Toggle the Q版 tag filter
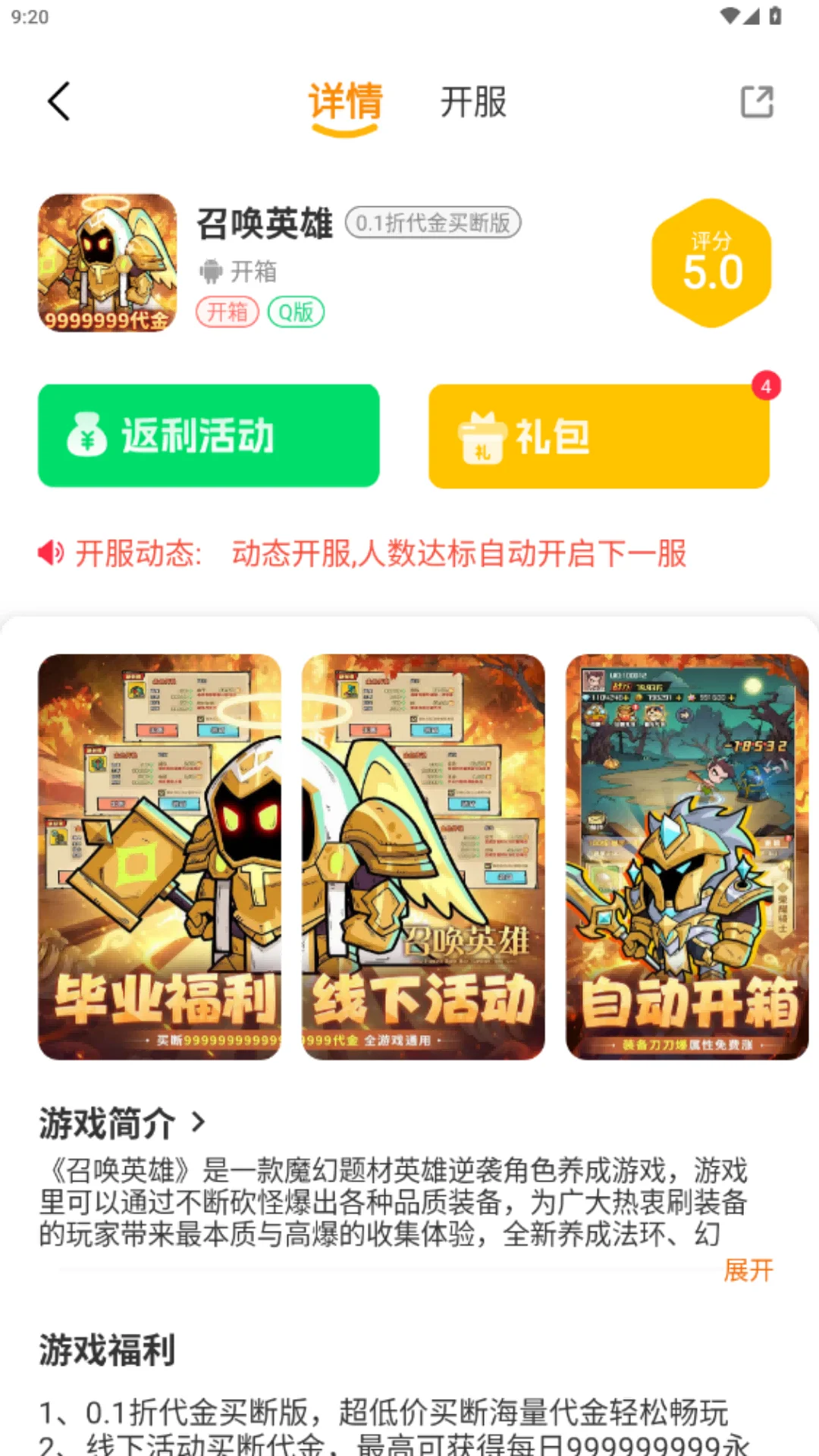 click(297, 312)
